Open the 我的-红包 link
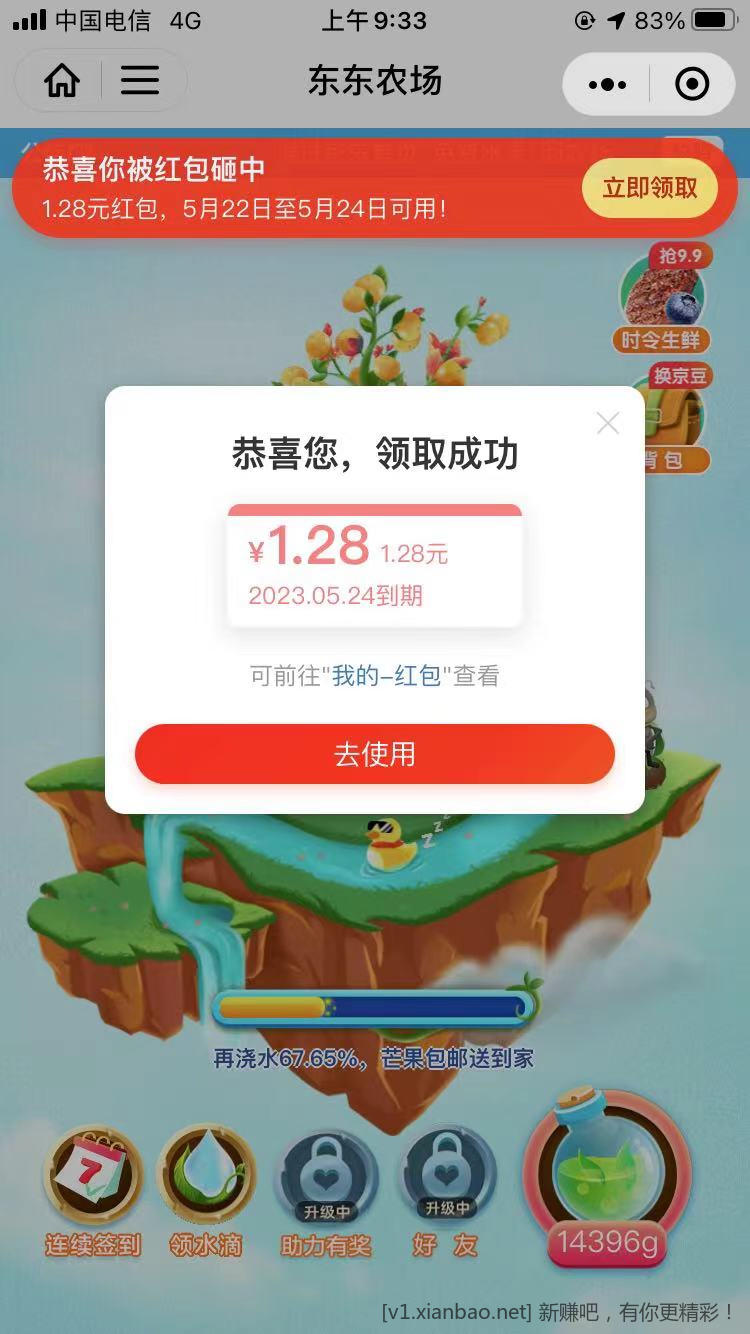750x1334 pixels. 386,676
